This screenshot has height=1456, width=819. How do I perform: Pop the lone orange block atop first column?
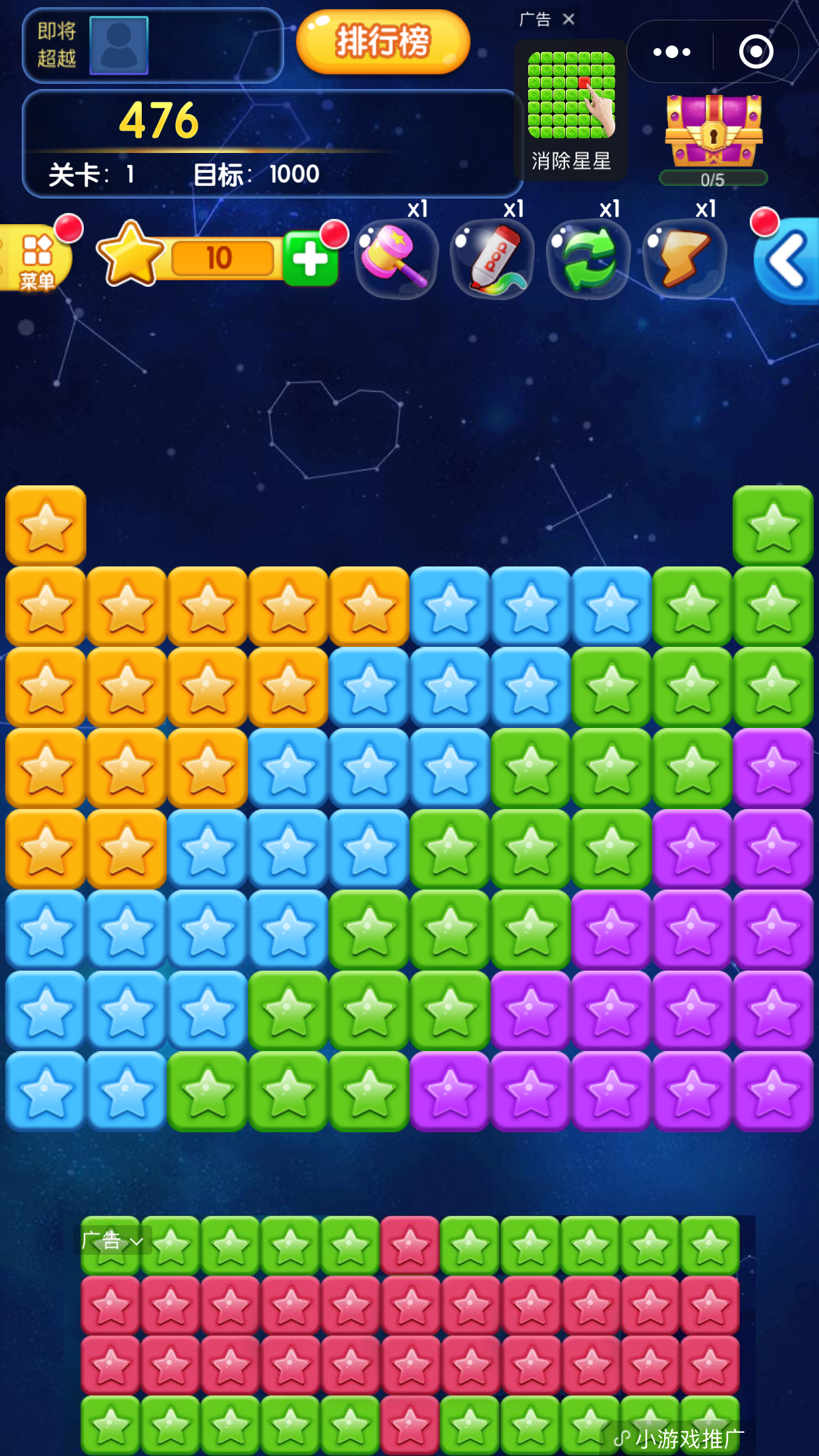pos(46,526)
